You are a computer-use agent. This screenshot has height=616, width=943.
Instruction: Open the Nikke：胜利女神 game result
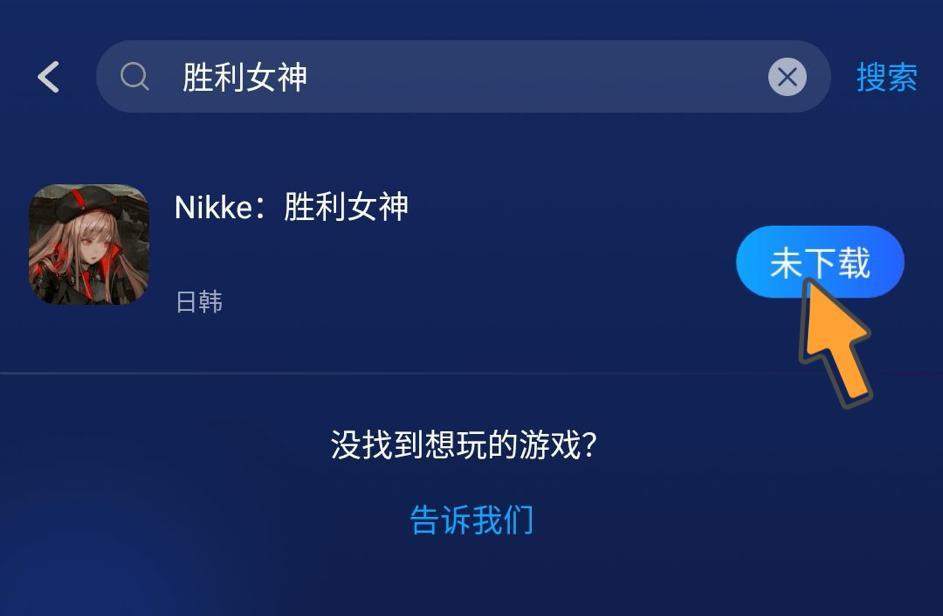pos(291,207)
